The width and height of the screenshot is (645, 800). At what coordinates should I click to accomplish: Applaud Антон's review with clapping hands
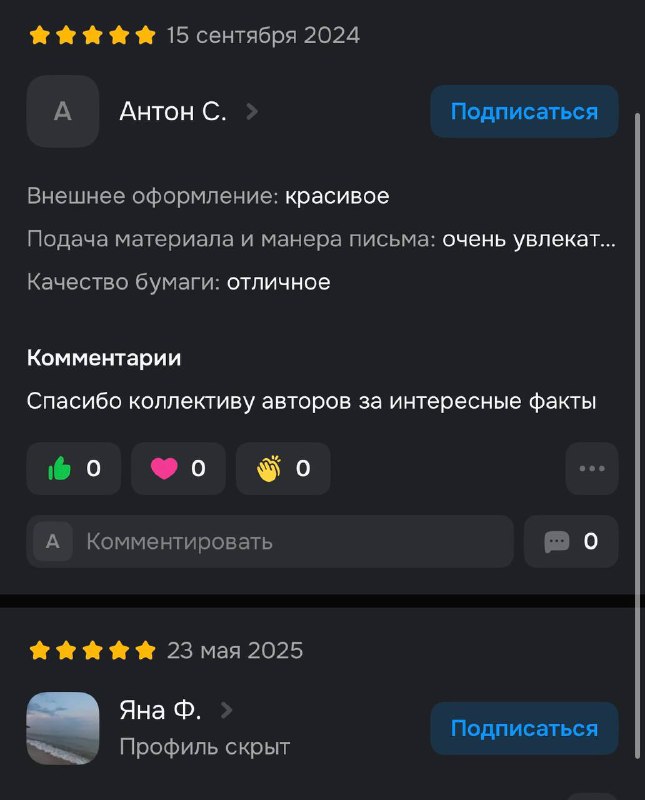283,469
